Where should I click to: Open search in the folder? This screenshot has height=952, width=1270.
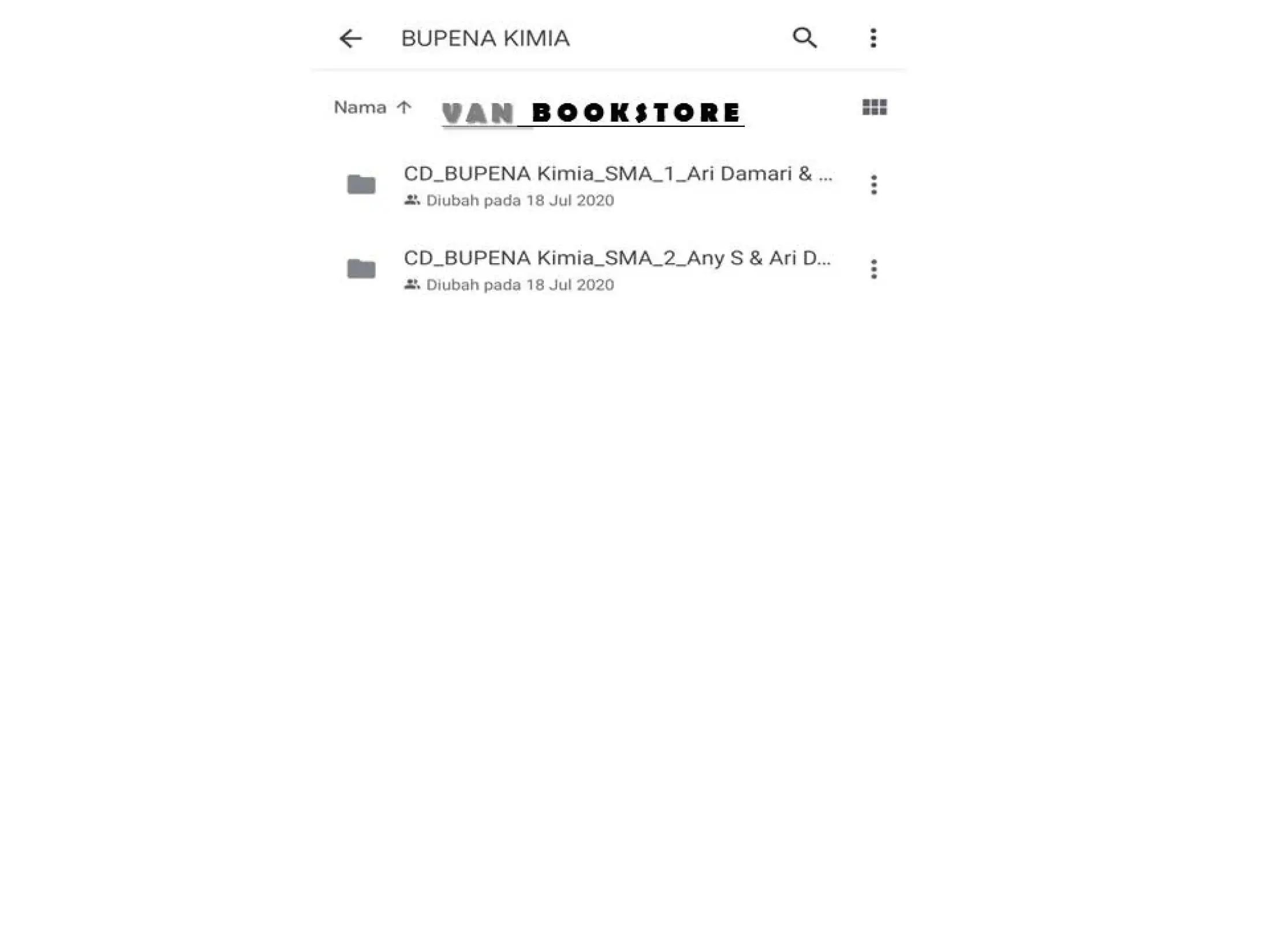[804, 38]
